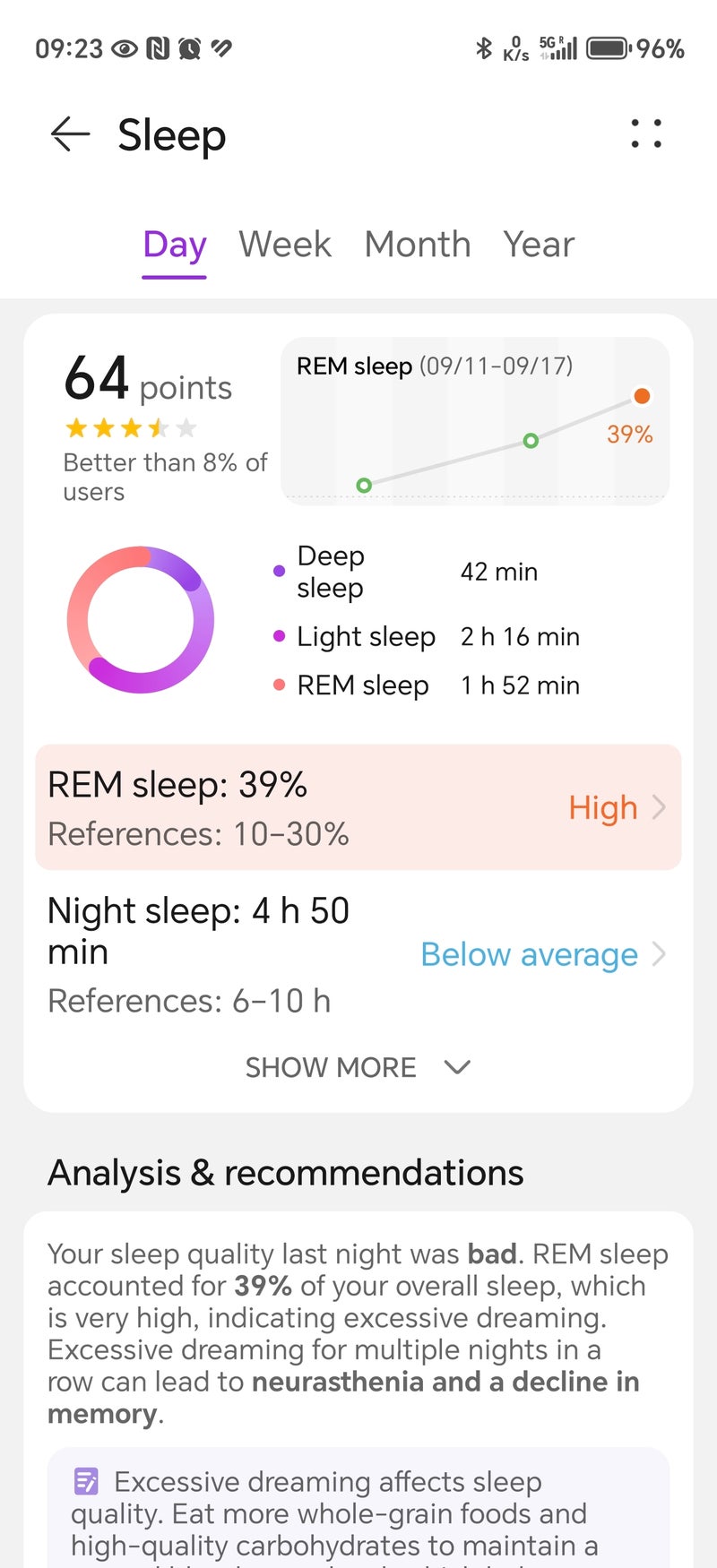This screenshot has height=1568, width=717.
Task: Open the REM sleep trend chart card
Action: tap(475, 421)
